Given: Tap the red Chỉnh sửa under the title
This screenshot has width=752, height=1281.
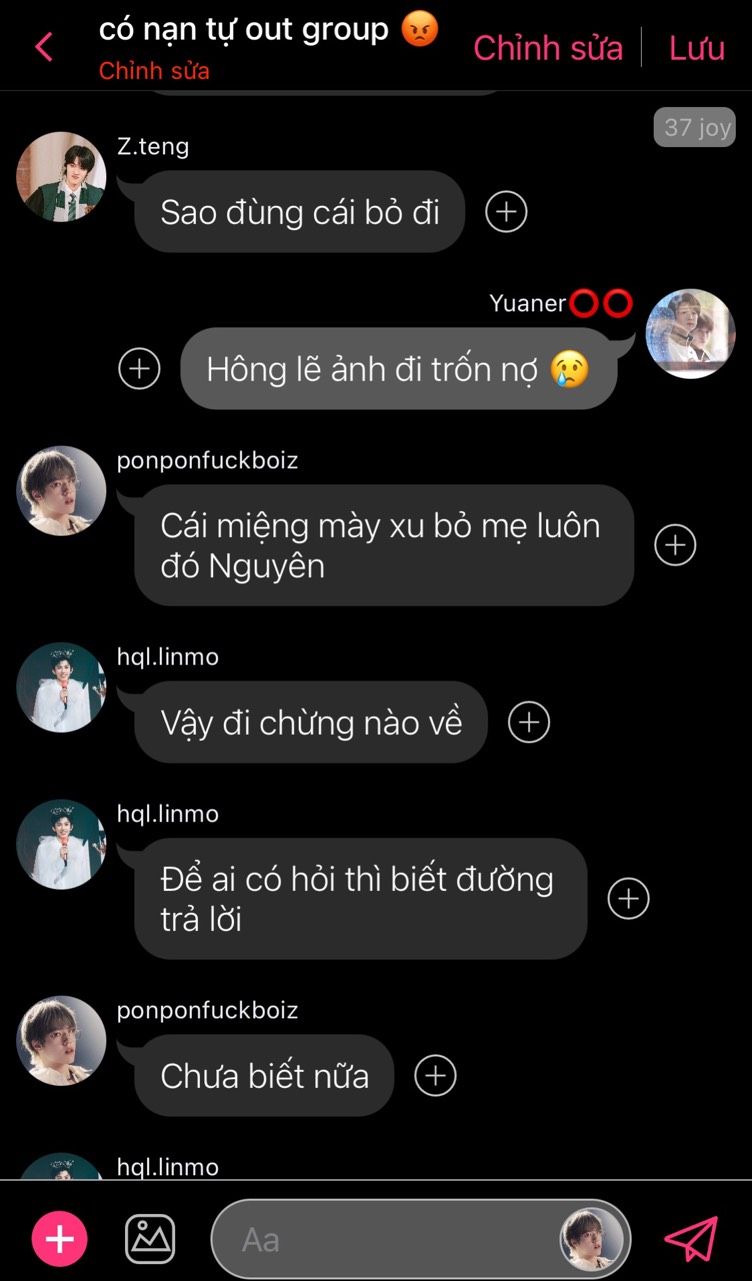Looking at the screenshot, I should coord(154,71).
